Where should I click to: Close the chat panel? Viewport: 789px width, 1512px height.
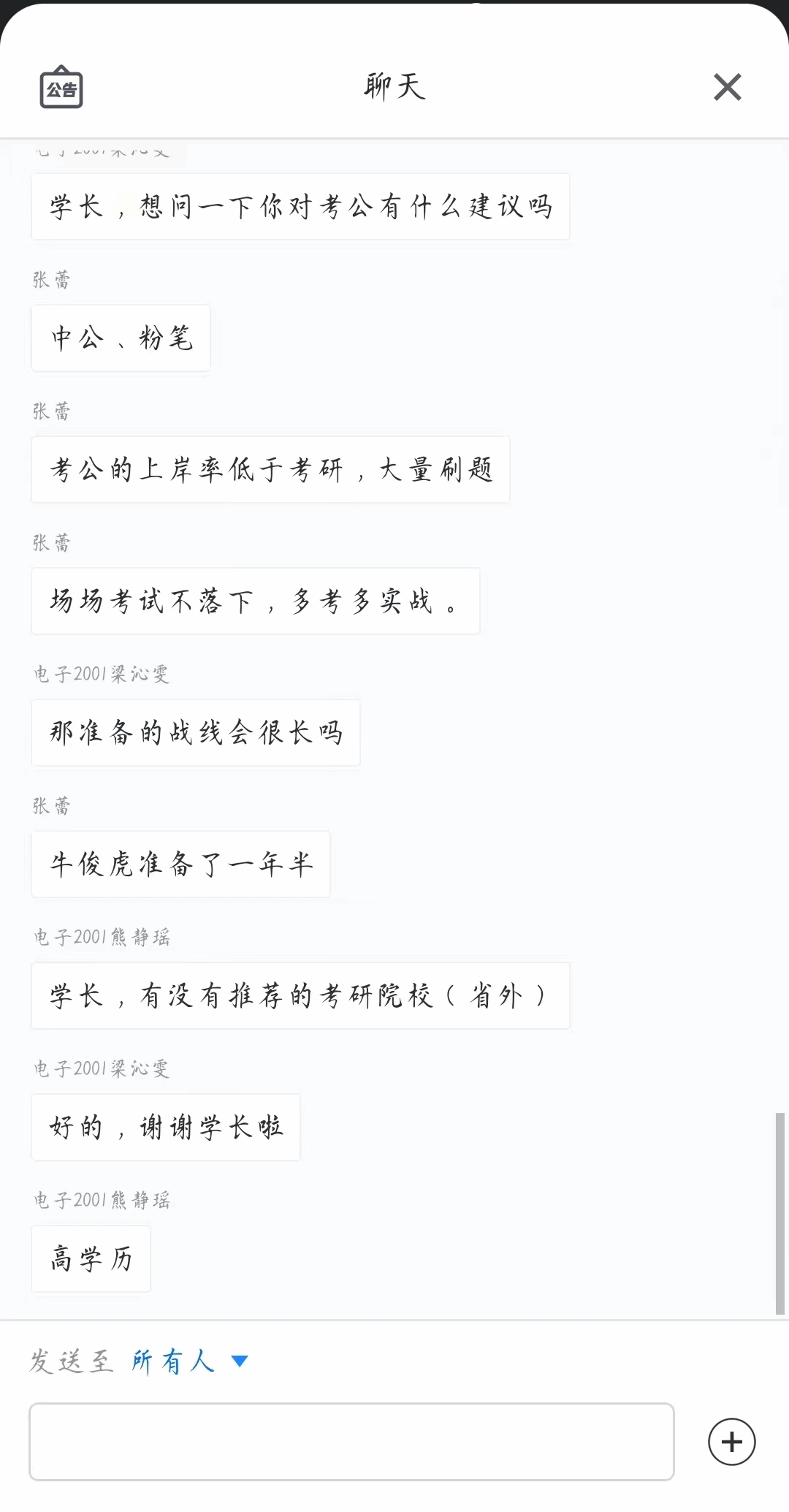(727, 87)
